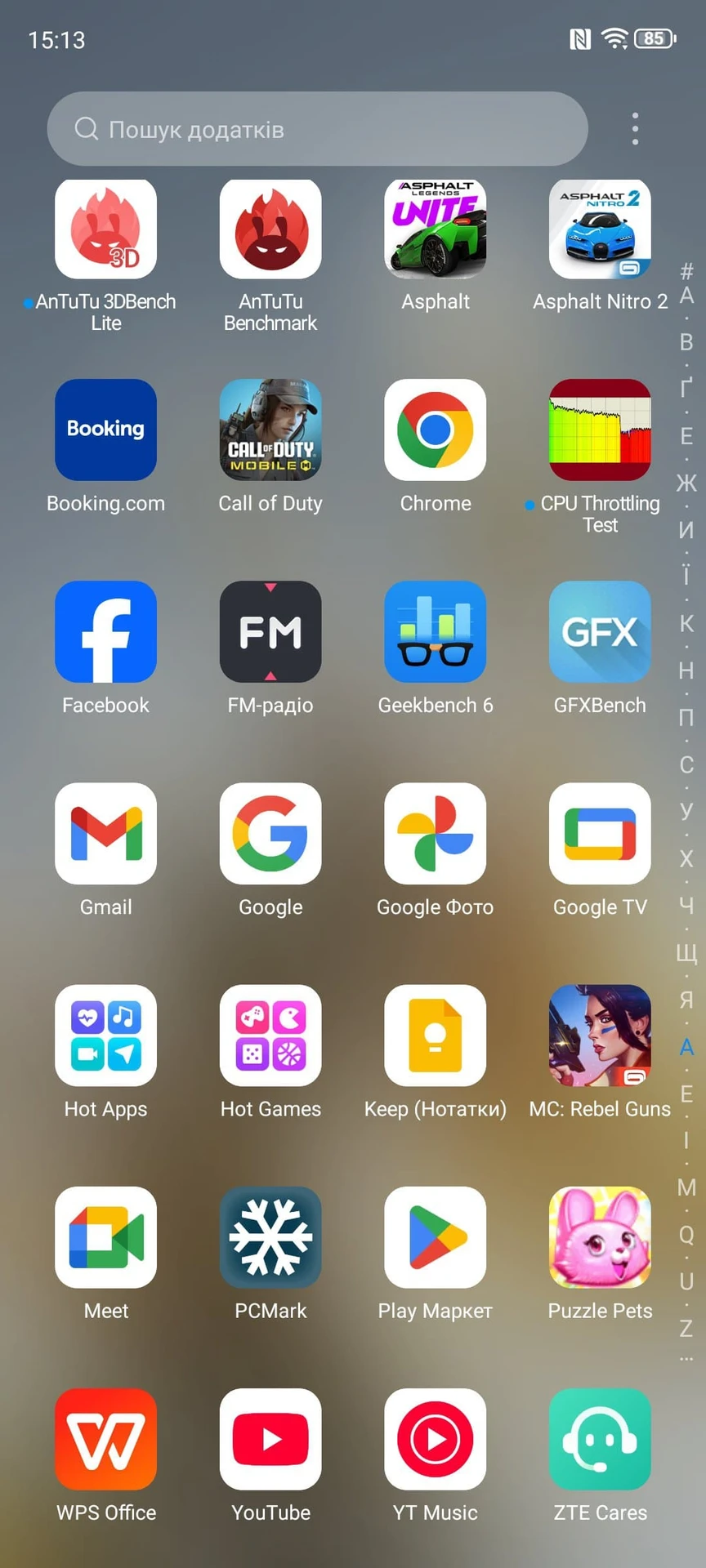Open Hot Games folder
706x1568 pixels.
click(x=270, y=1036)
